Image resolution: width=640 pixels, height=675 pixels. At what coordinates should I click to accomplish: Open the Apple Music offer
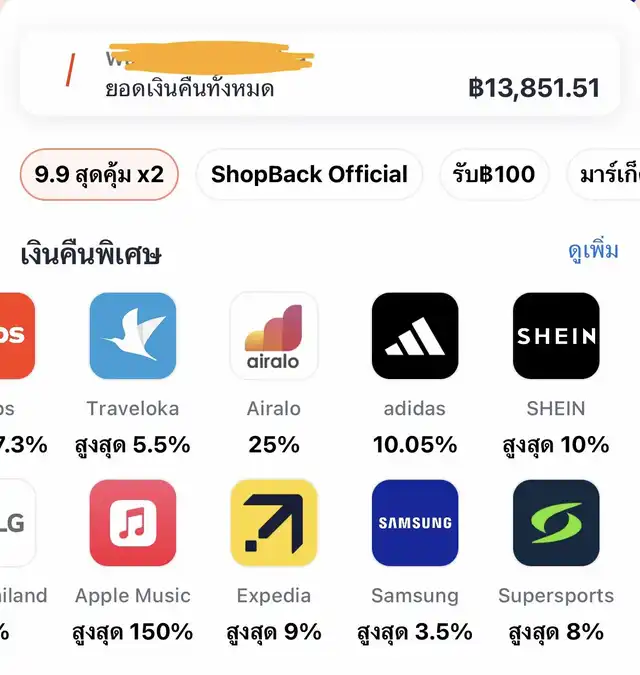click(133, 523)
